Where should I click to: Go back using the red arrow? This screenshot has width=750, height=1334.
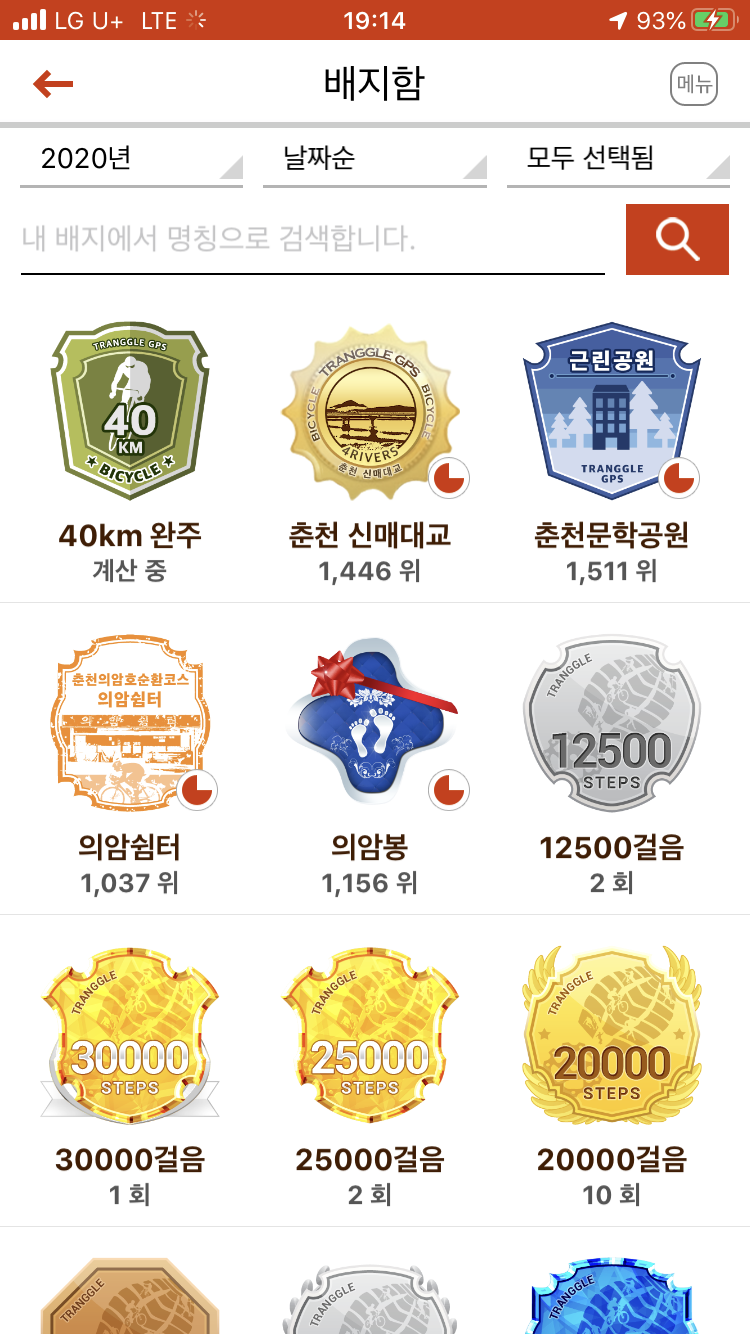coord(54,84)
